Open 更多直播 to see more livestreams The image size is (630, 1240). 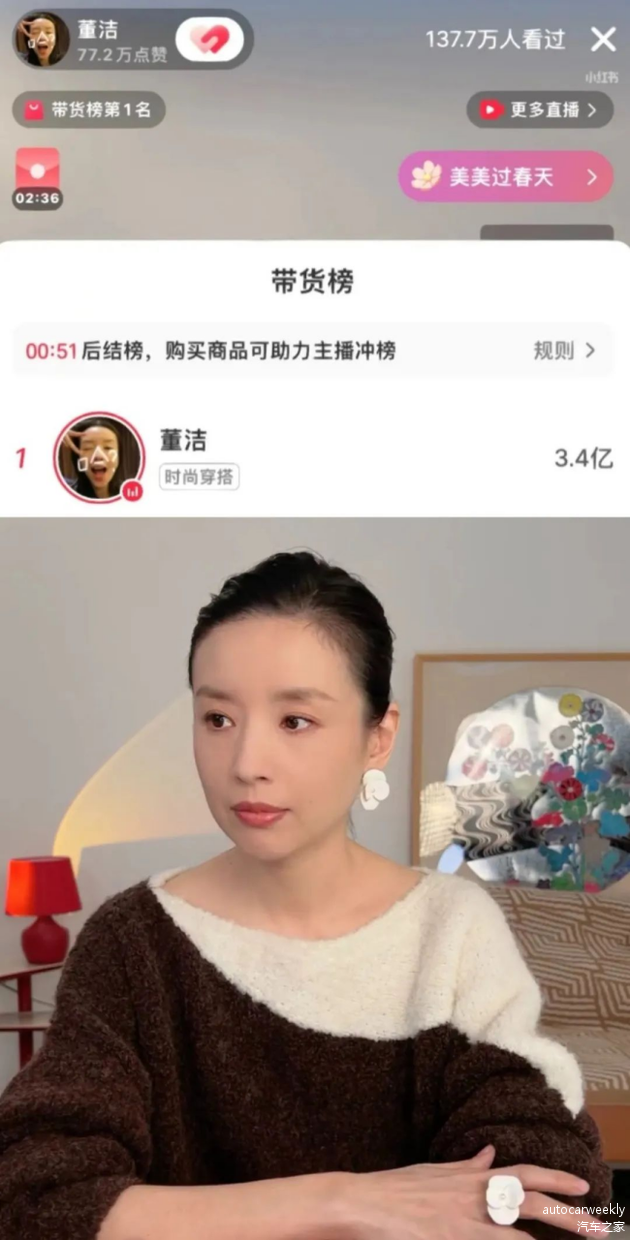tap(540, 110)
